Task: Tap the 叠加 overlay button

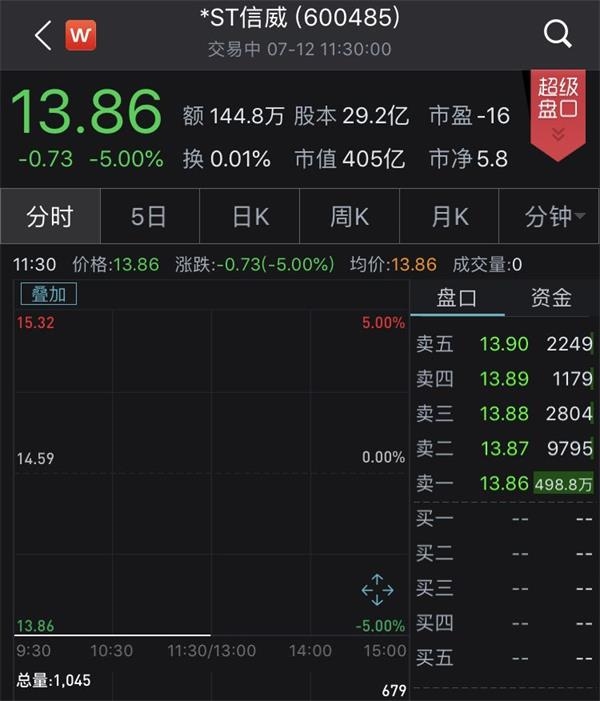Action: pos(48,294)
